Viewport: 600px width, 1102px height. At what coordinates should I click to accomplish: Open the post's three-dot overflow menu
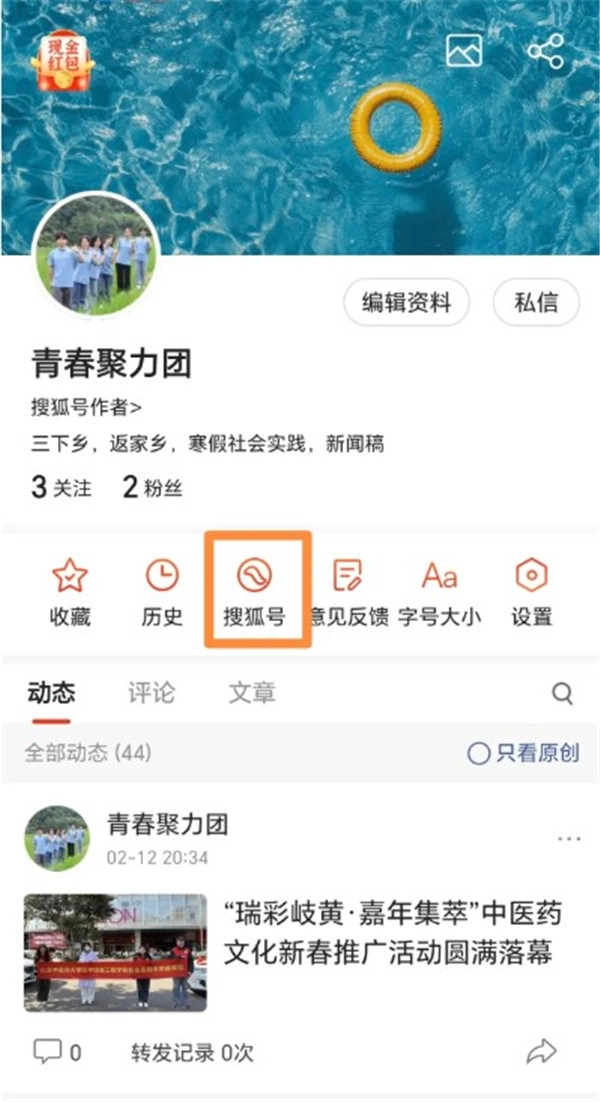[568, 838]
